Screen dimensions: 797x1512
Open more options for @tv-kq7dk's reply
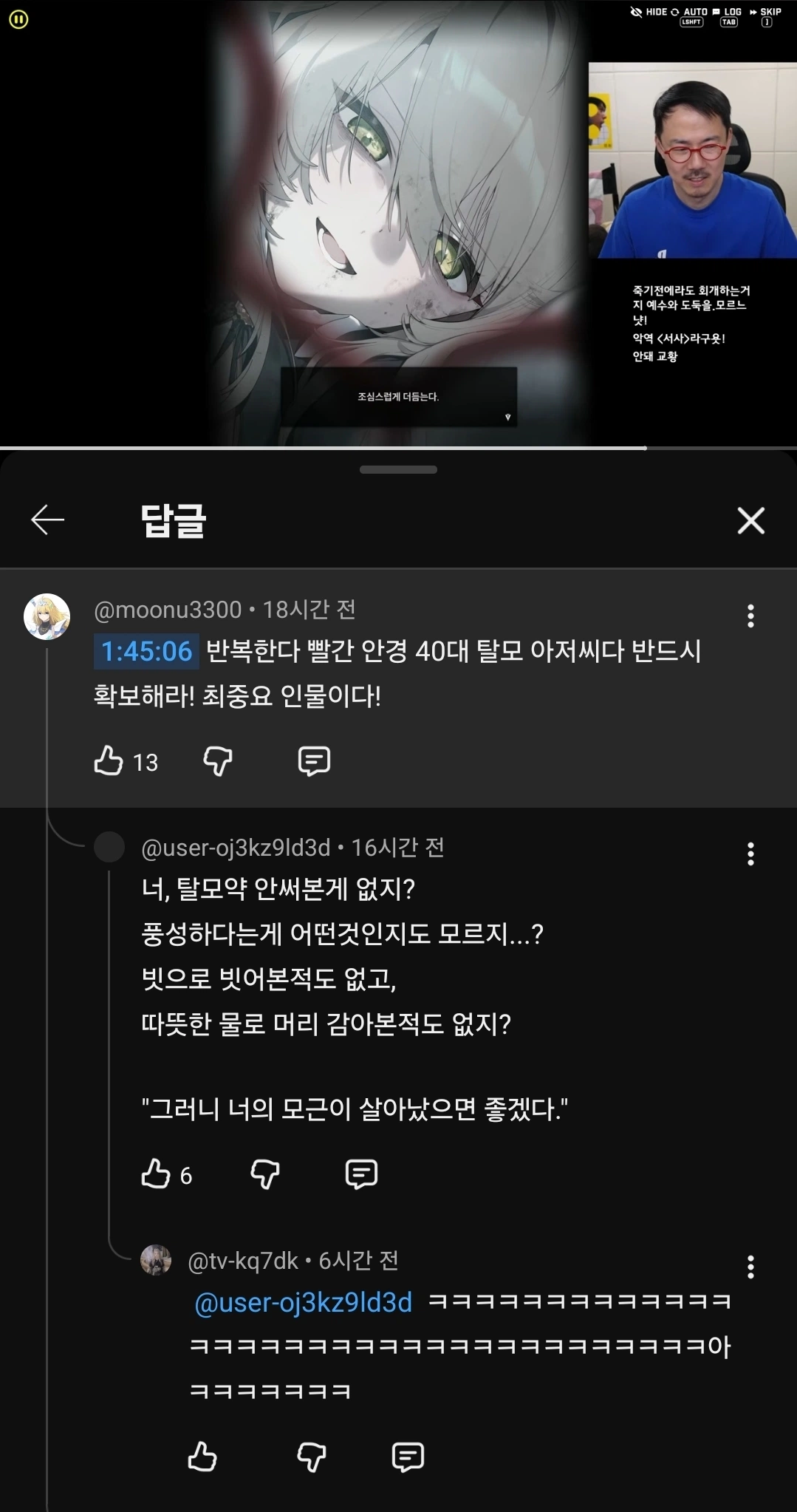pyautogui.click(x=750, y=1267)
